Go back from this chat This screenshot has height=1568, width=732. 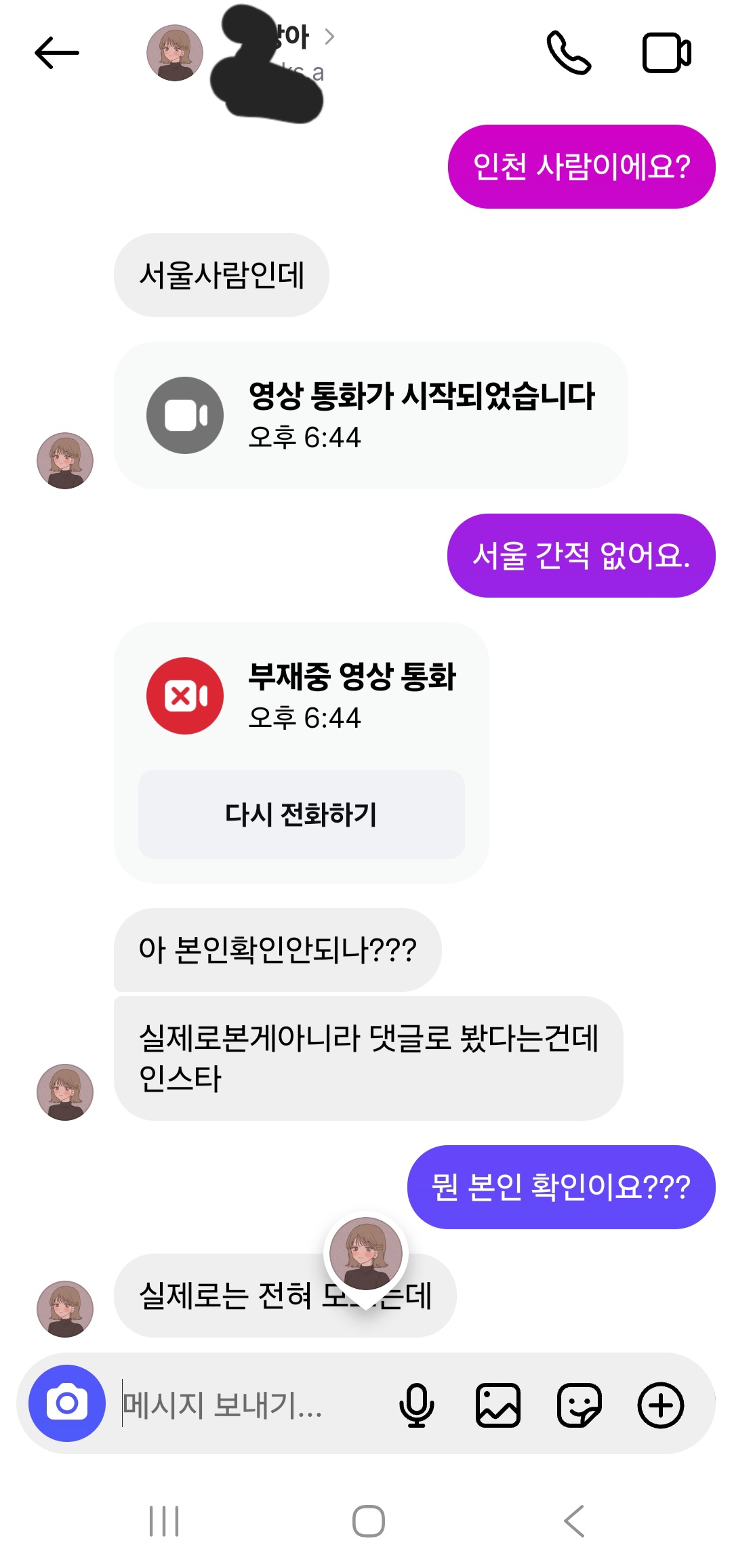coord(57,53)
